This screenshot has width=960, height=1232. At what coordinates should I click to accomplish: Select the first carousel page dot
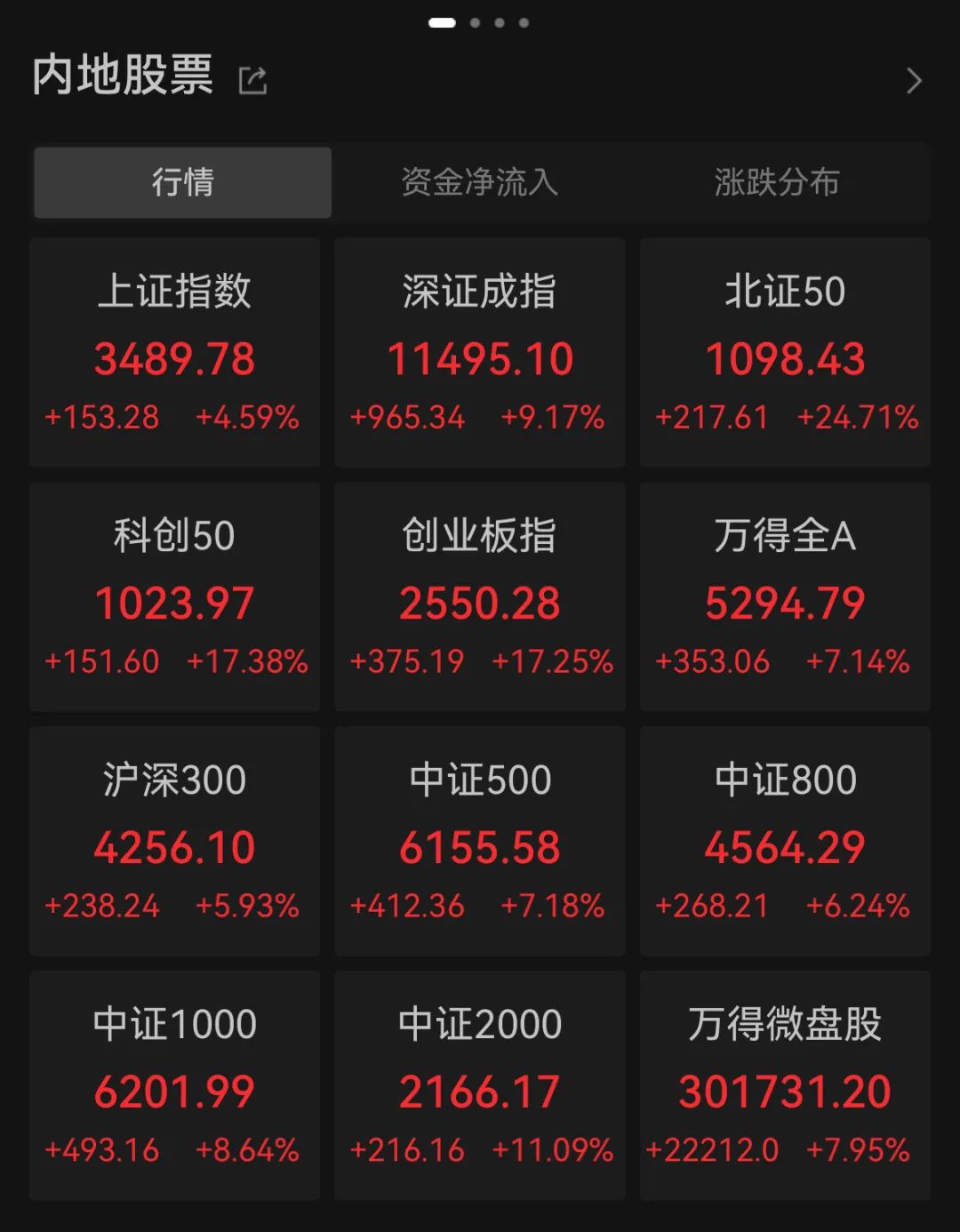442,24
